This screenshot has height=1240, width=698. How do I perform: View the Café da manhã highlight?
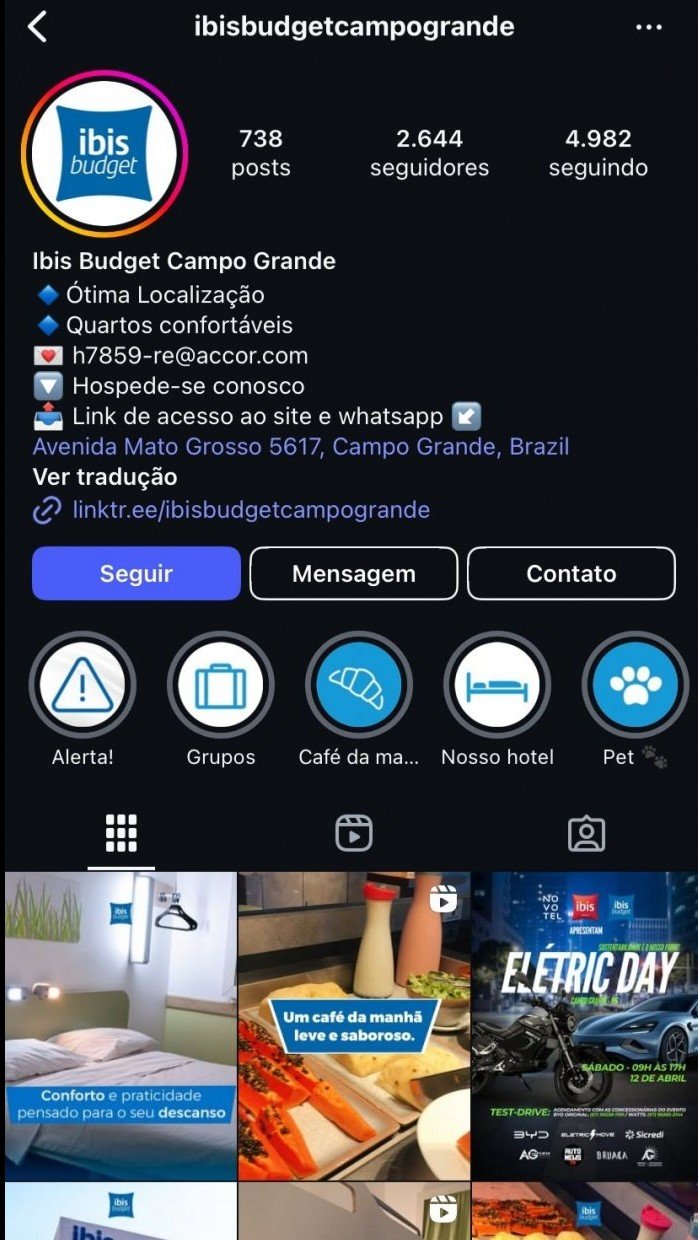[358, 686]
